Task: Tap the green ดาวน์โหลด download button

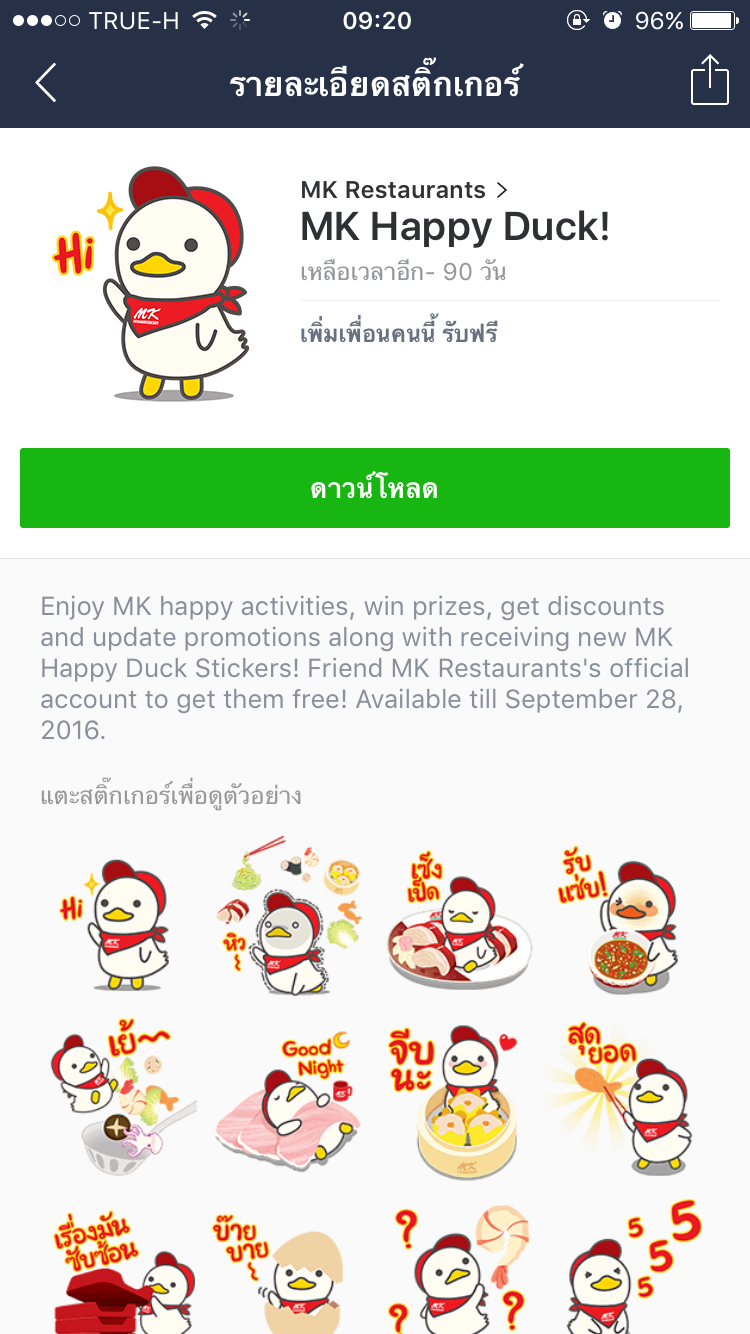Action: pos(375,488)
